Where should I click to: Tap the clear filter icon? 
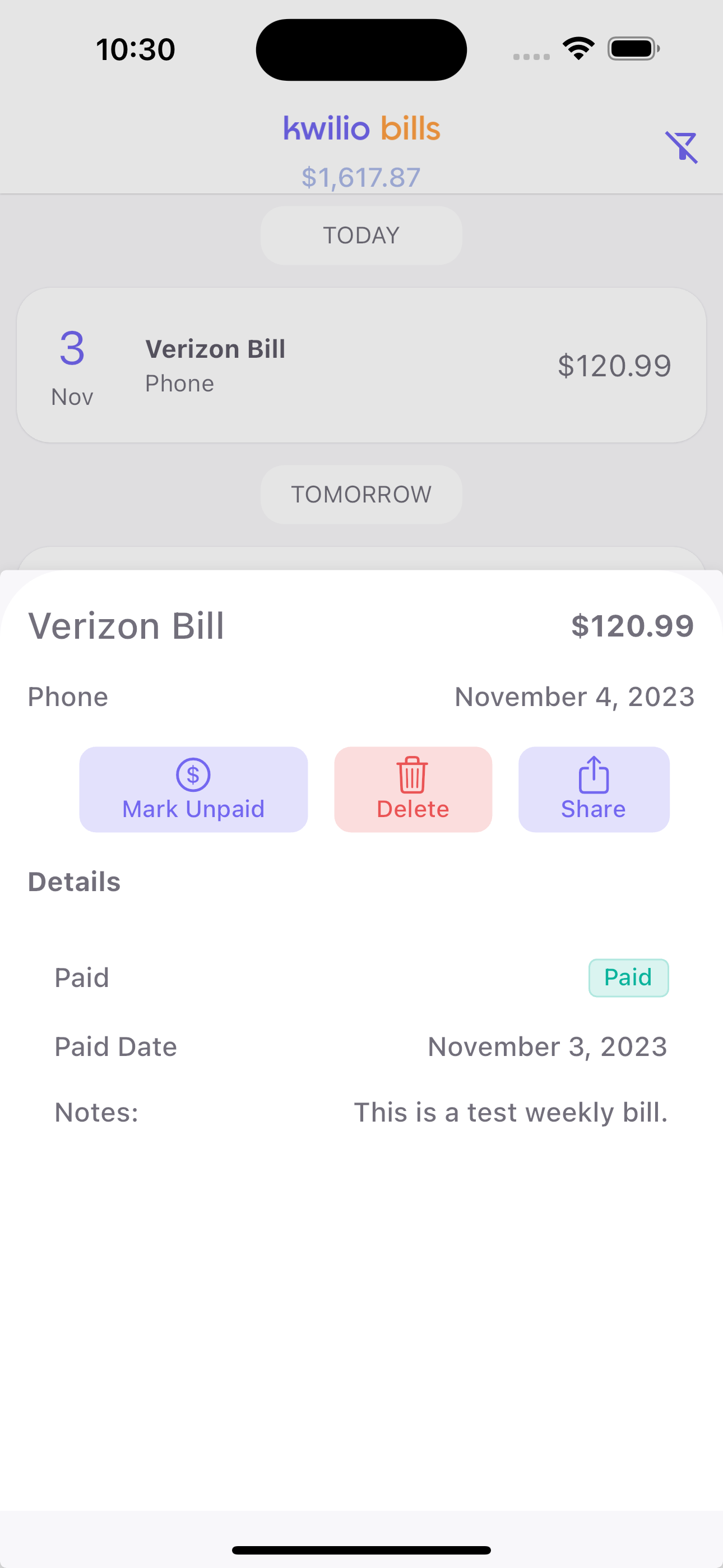(681, 147)
